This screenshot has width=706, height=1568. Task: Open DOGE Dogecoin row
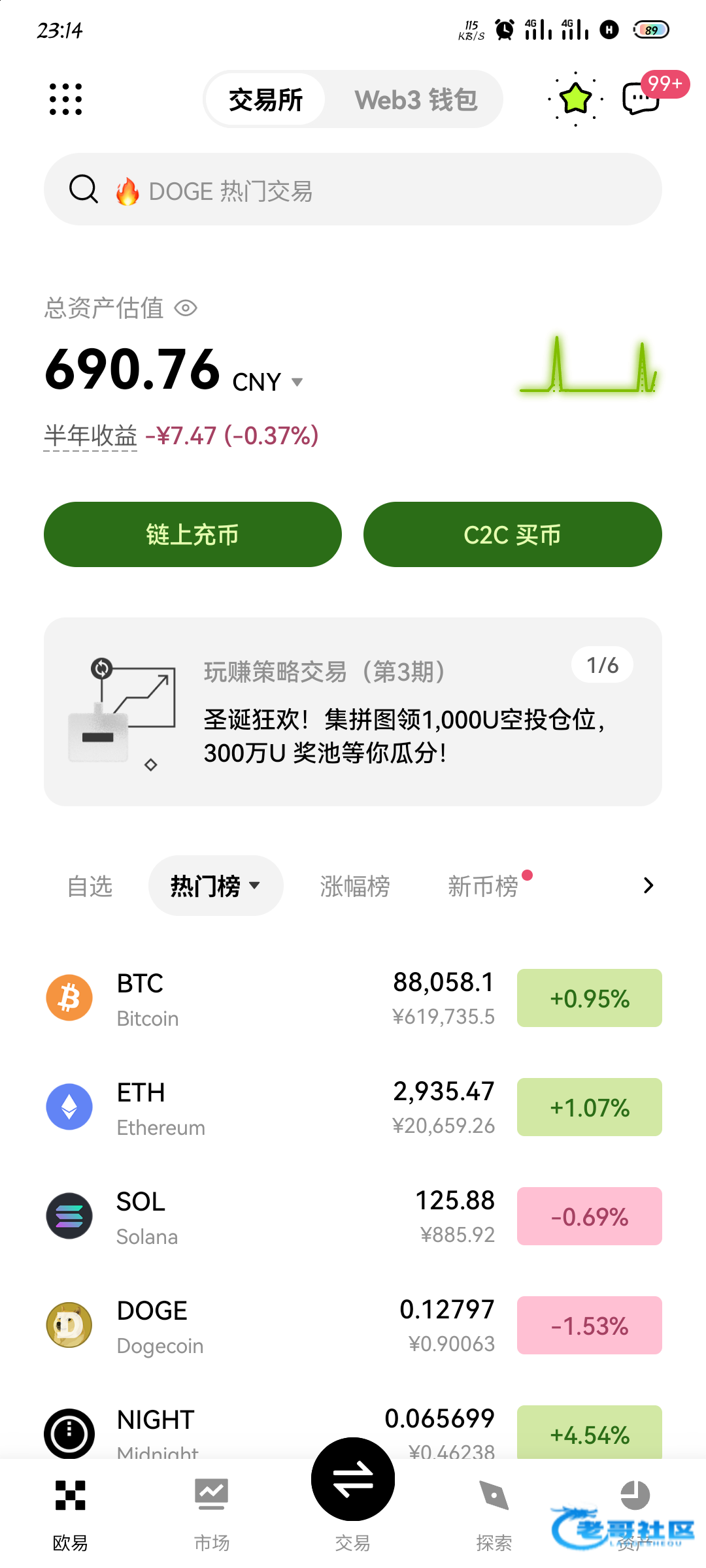point(261,1326)
